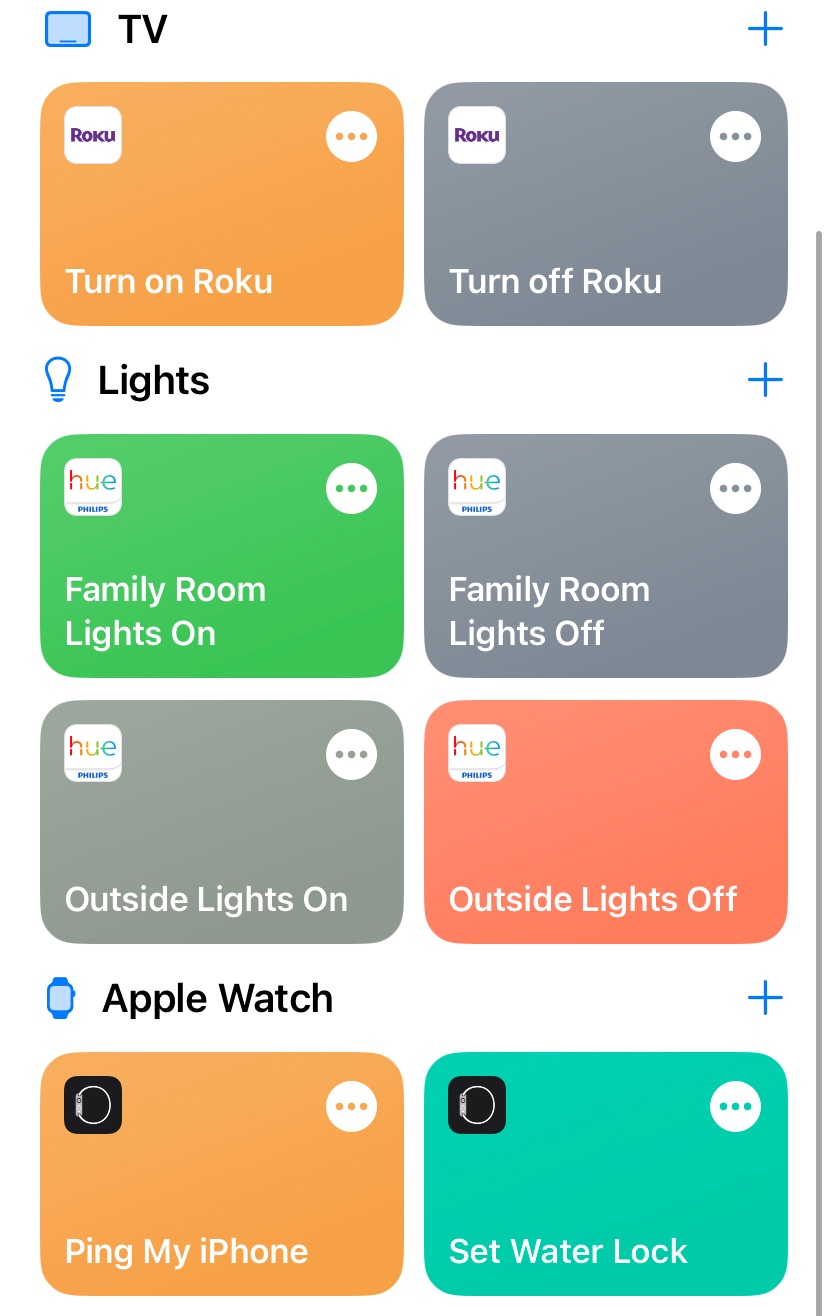Edit the Outside Lights On shortcut
This screenshot has width=828, height=1316.
coord(352,754)
